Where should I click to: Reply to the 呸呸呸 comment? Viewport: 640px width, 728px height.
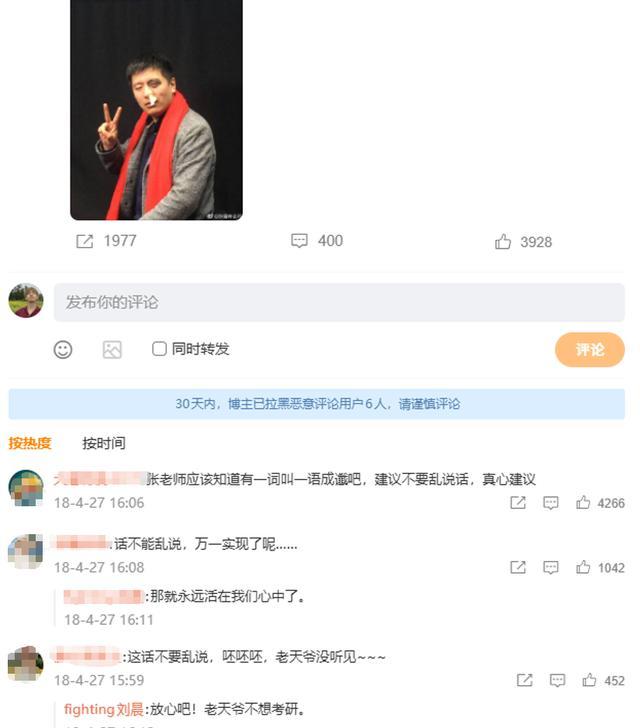(x=557, y=680)
